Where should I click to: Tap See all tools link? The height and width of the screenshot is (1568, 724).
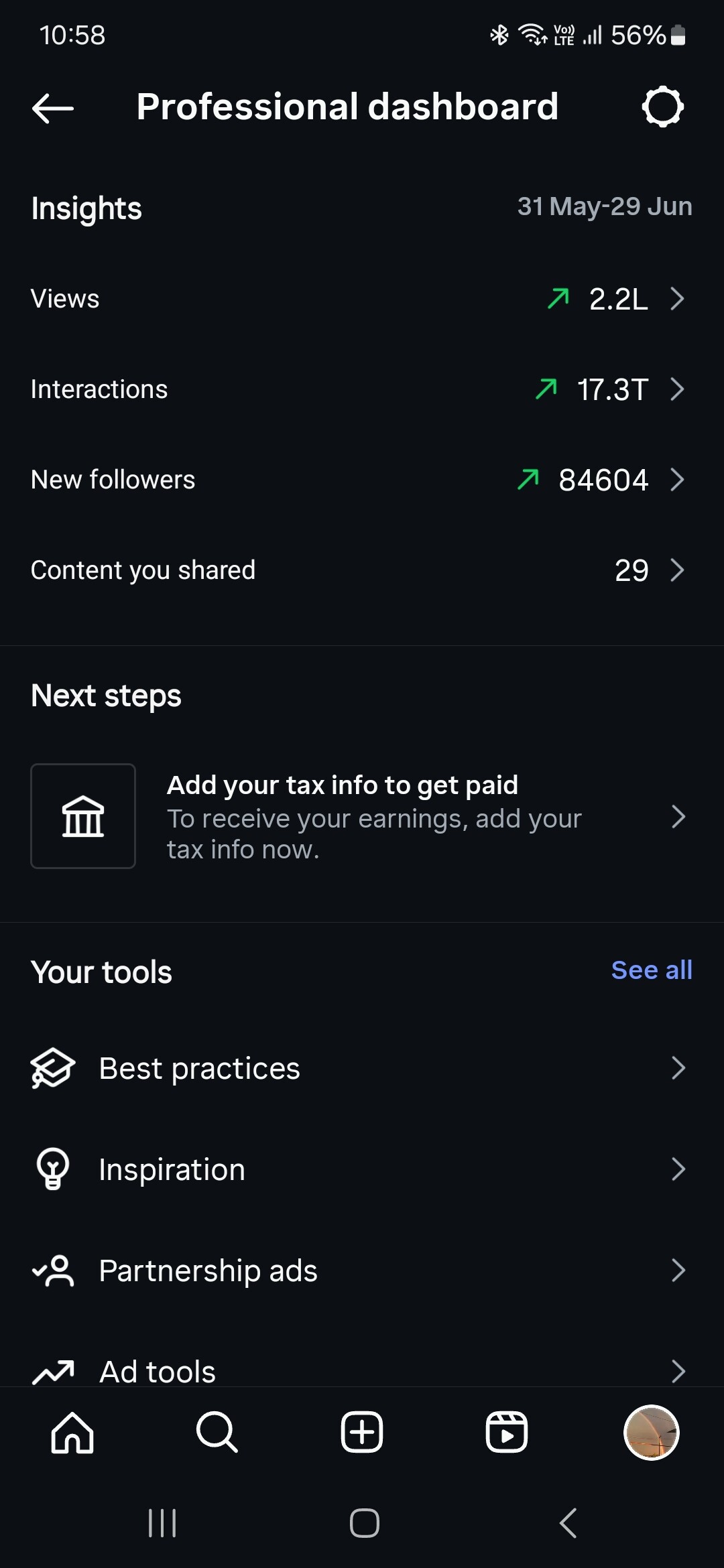(x=652, y=970)
